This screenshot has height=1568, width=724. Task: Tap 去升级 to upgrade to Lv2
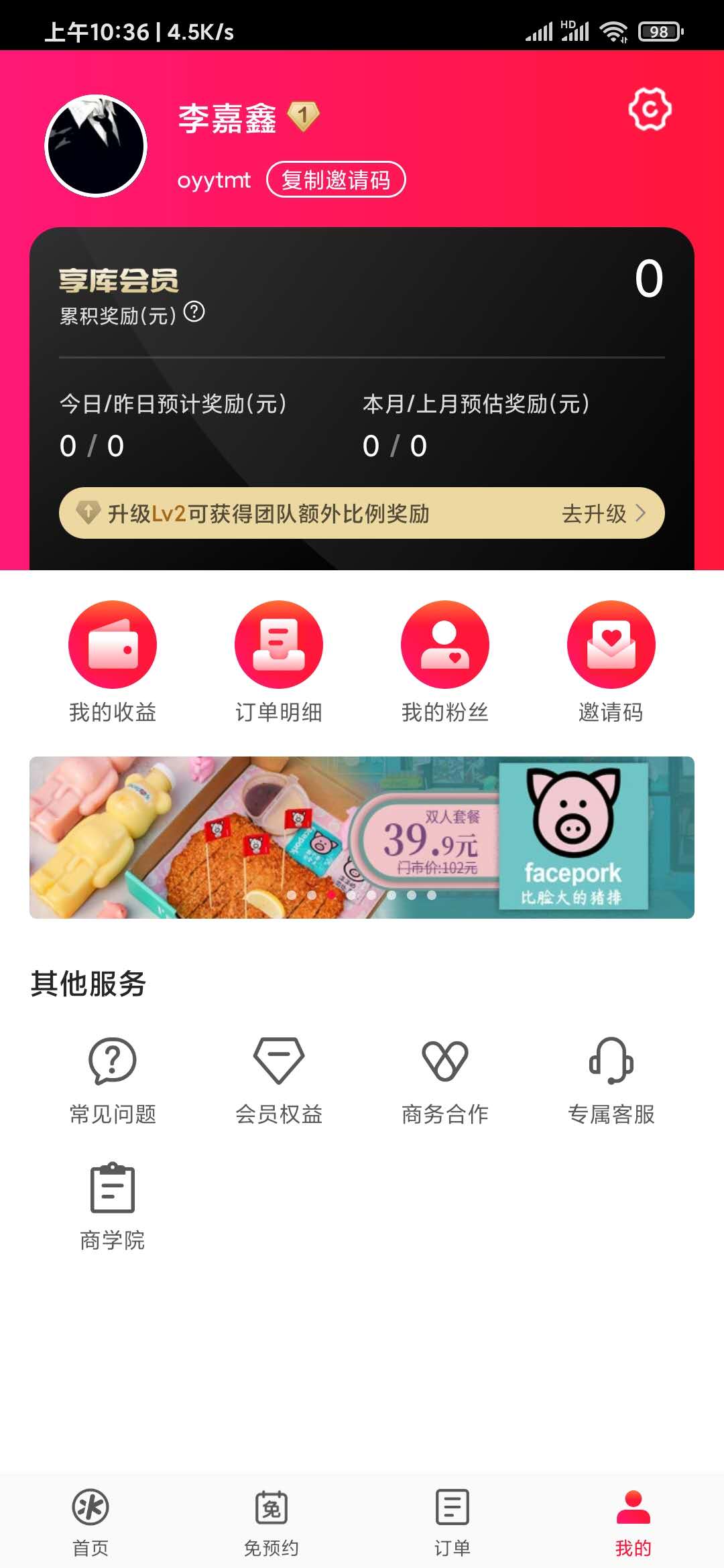coord(603,513)
